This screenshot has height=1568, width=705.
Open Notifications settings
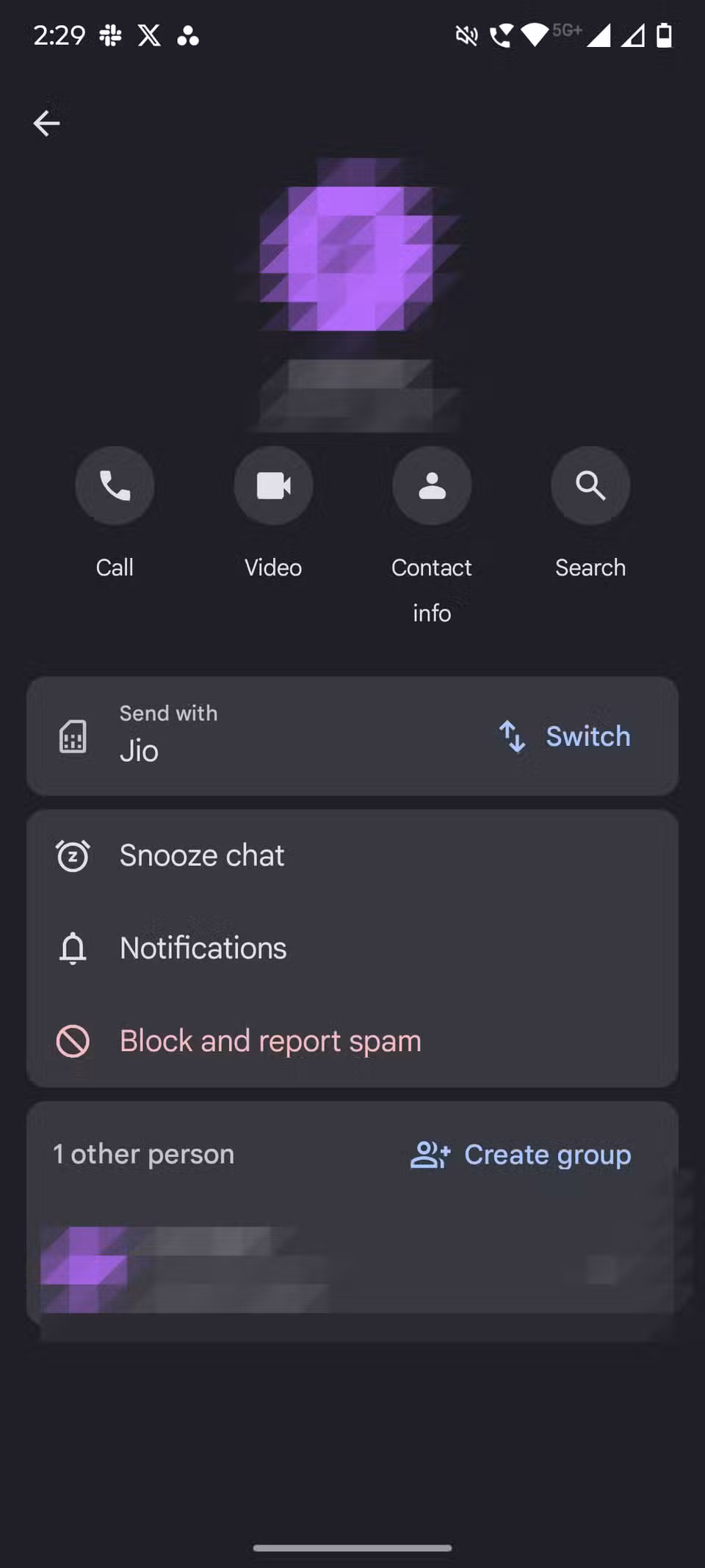pos(203,948)
